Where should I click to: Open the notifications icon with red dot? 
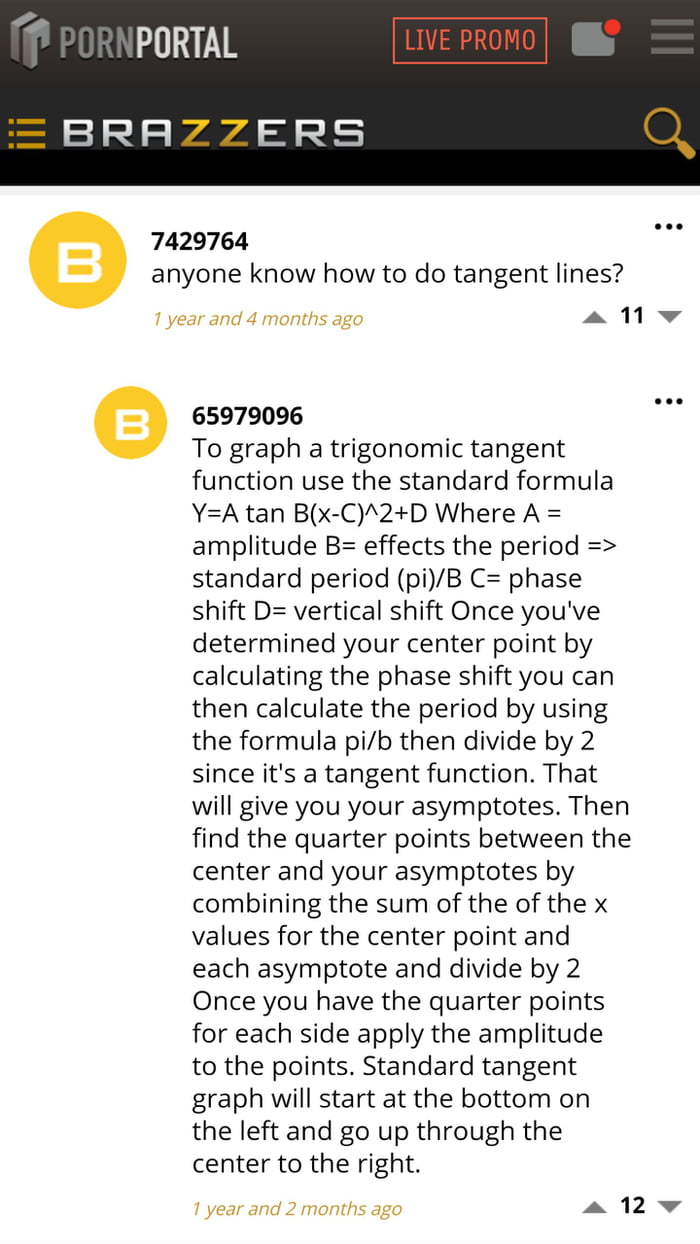594,40
